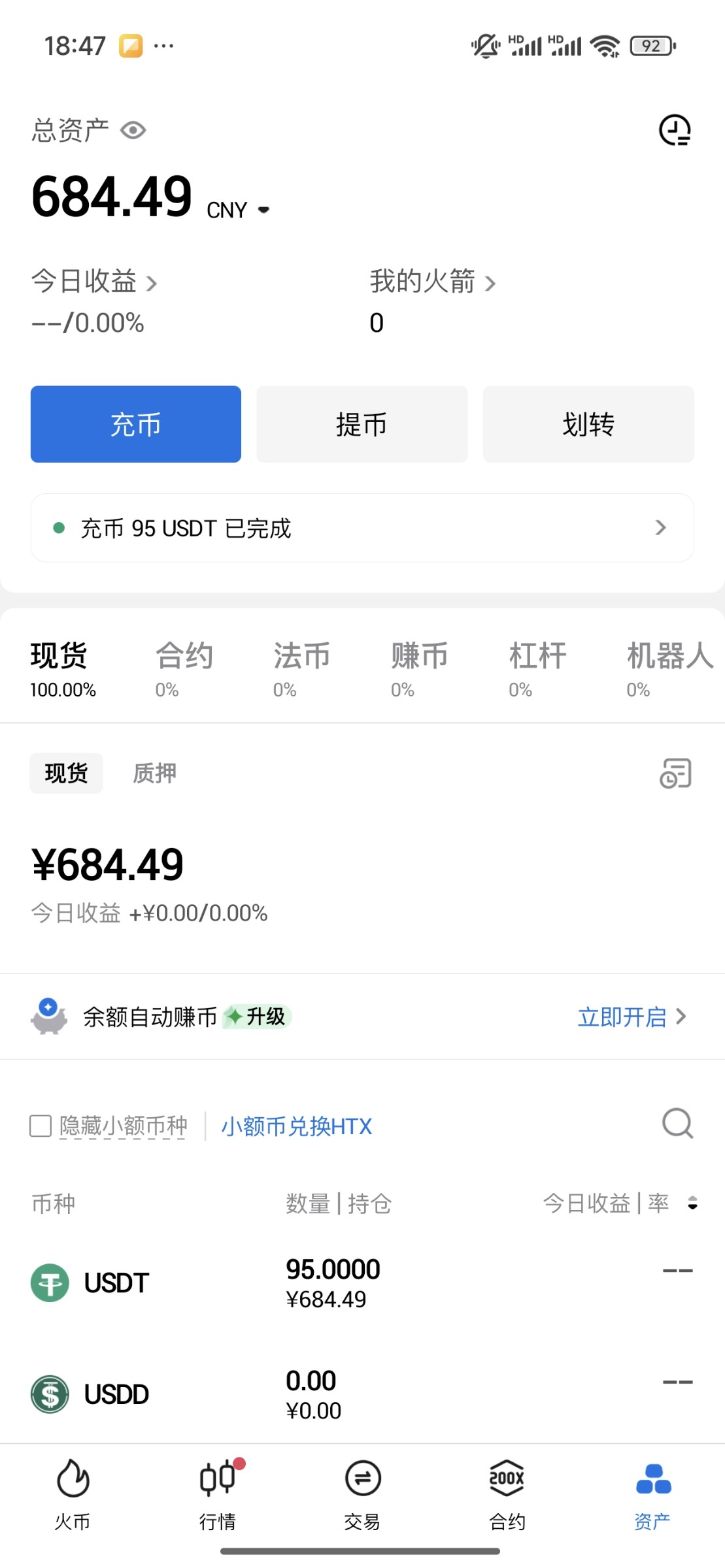Open 划转 transfer

[x=588, y=424]
